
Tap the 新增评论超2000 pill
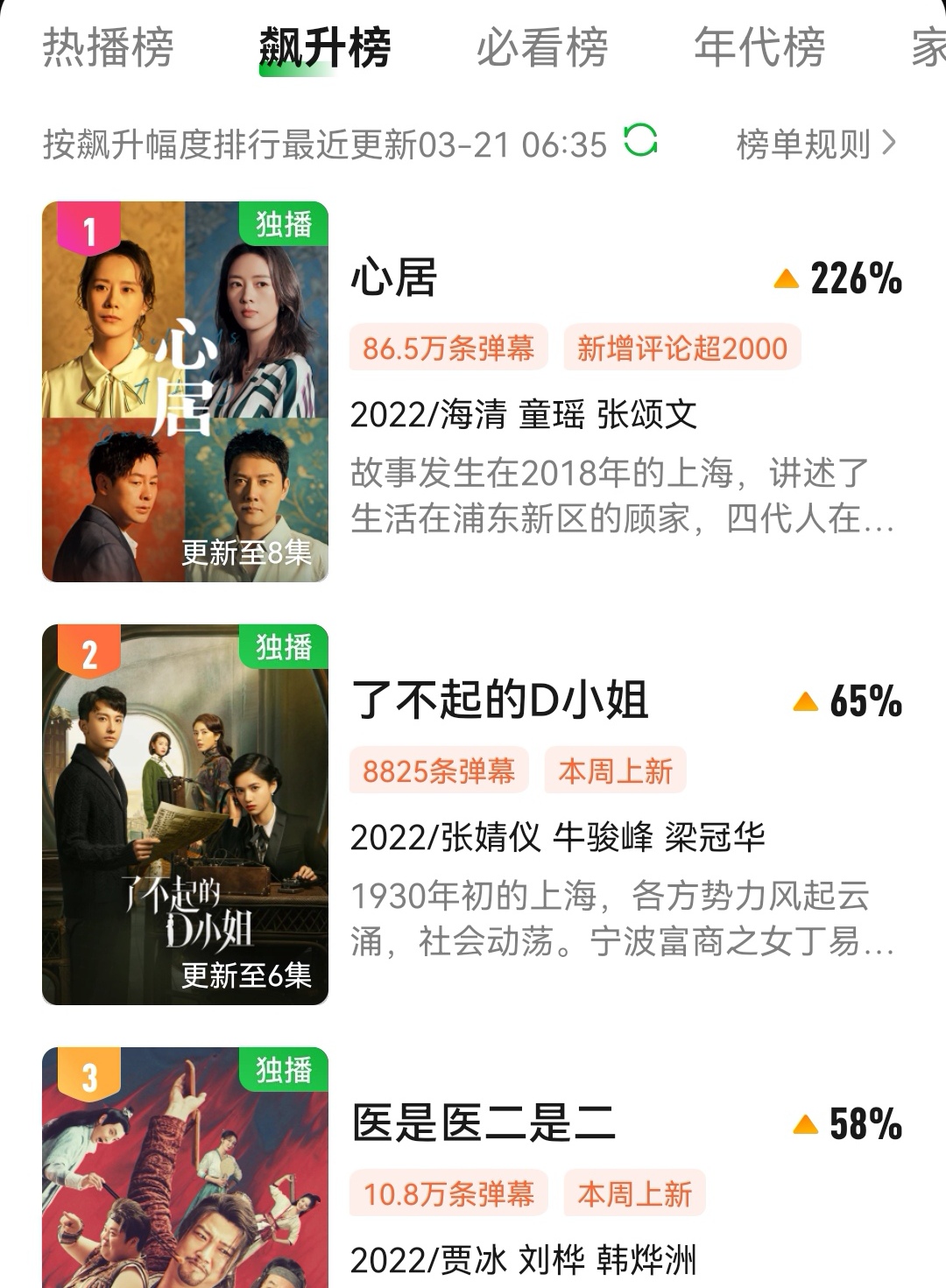(681, 348)
